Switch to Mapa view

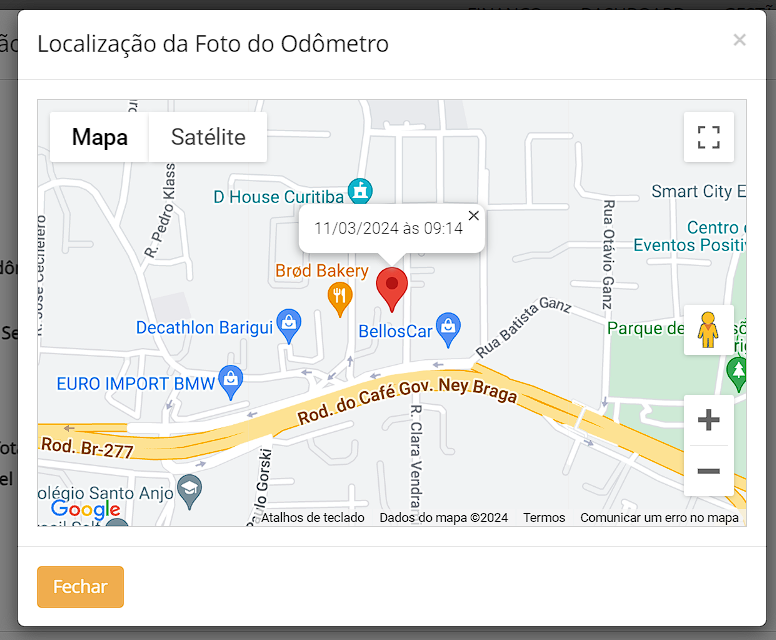coord(100,137)
